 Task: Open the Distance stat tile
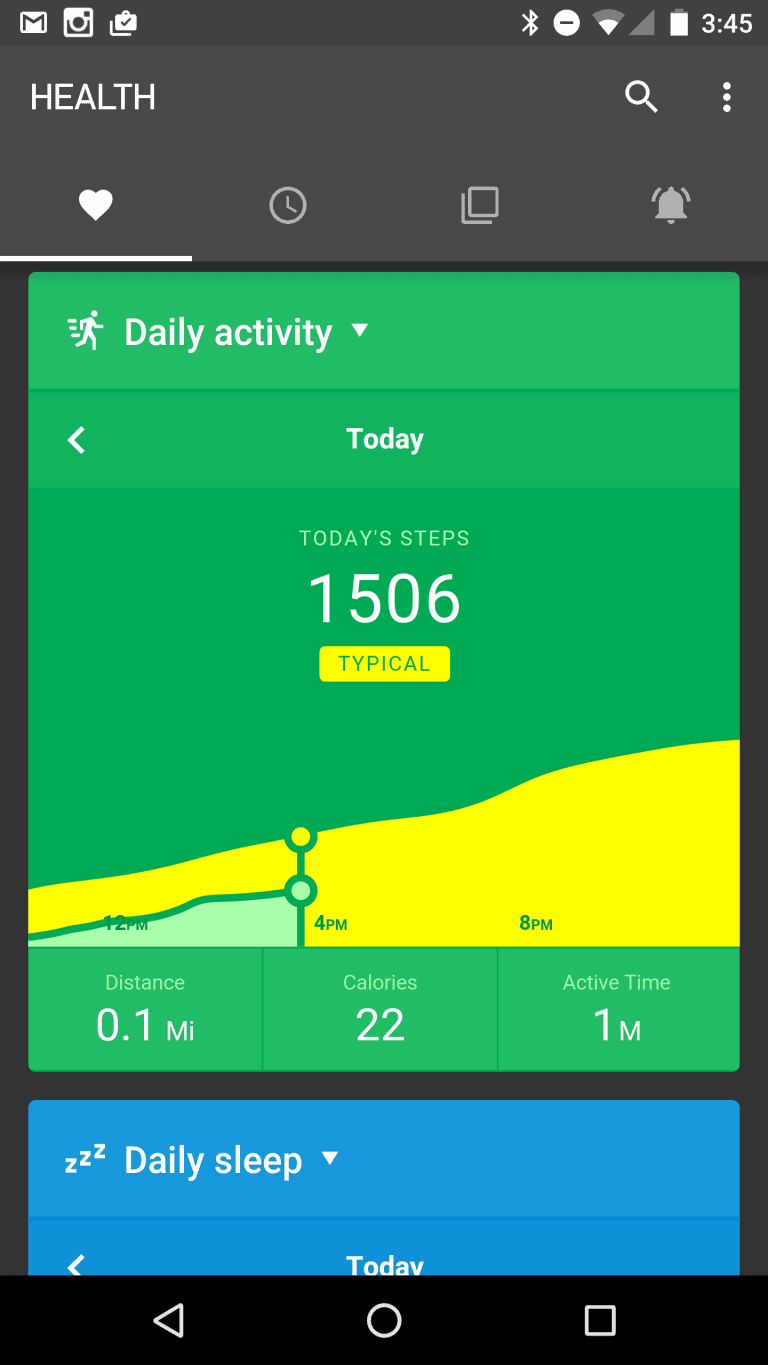coord(145,1009)
